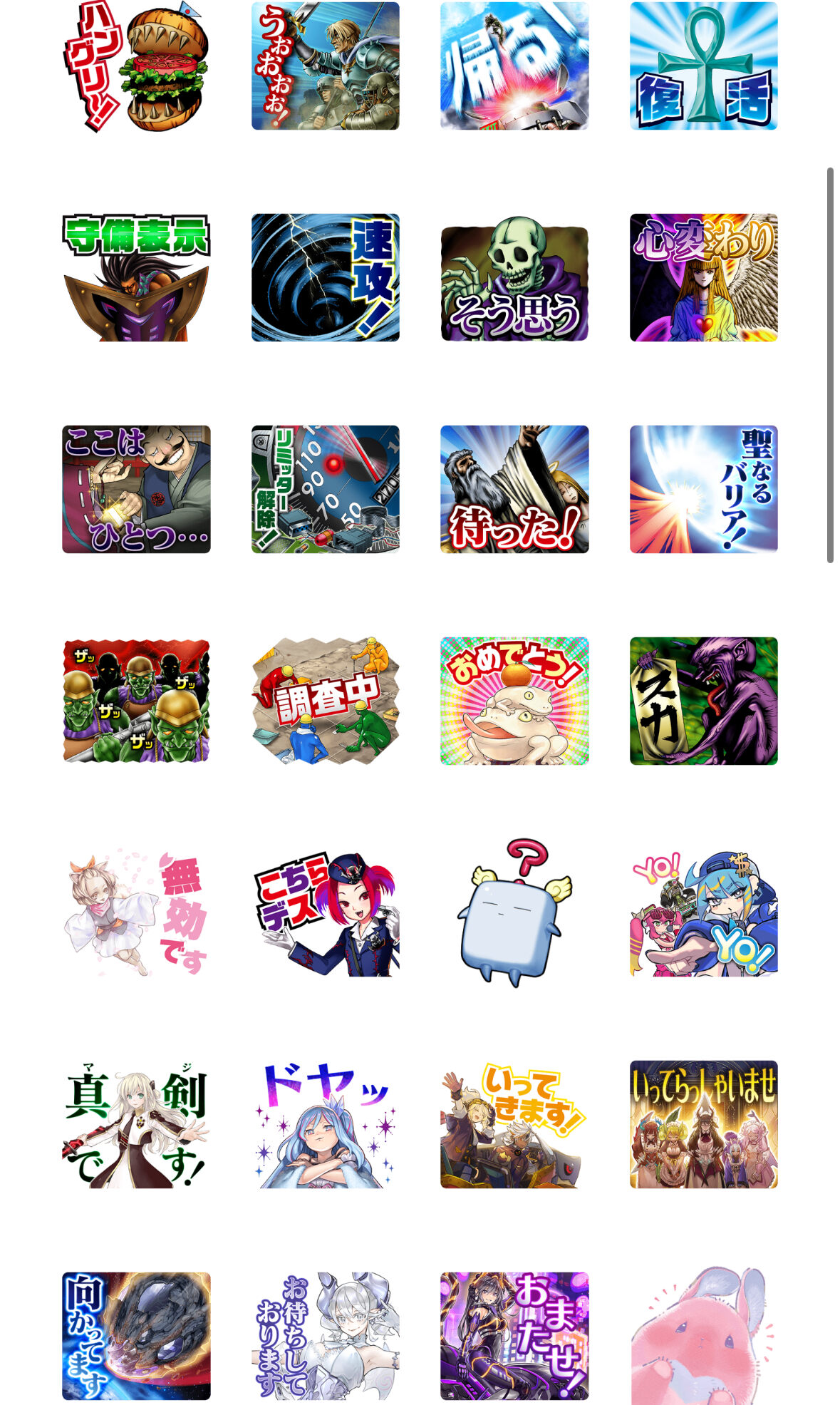The image size is (840, 1405).
Task: Tap the 守備表示 sticker
Action: [136, 277]
